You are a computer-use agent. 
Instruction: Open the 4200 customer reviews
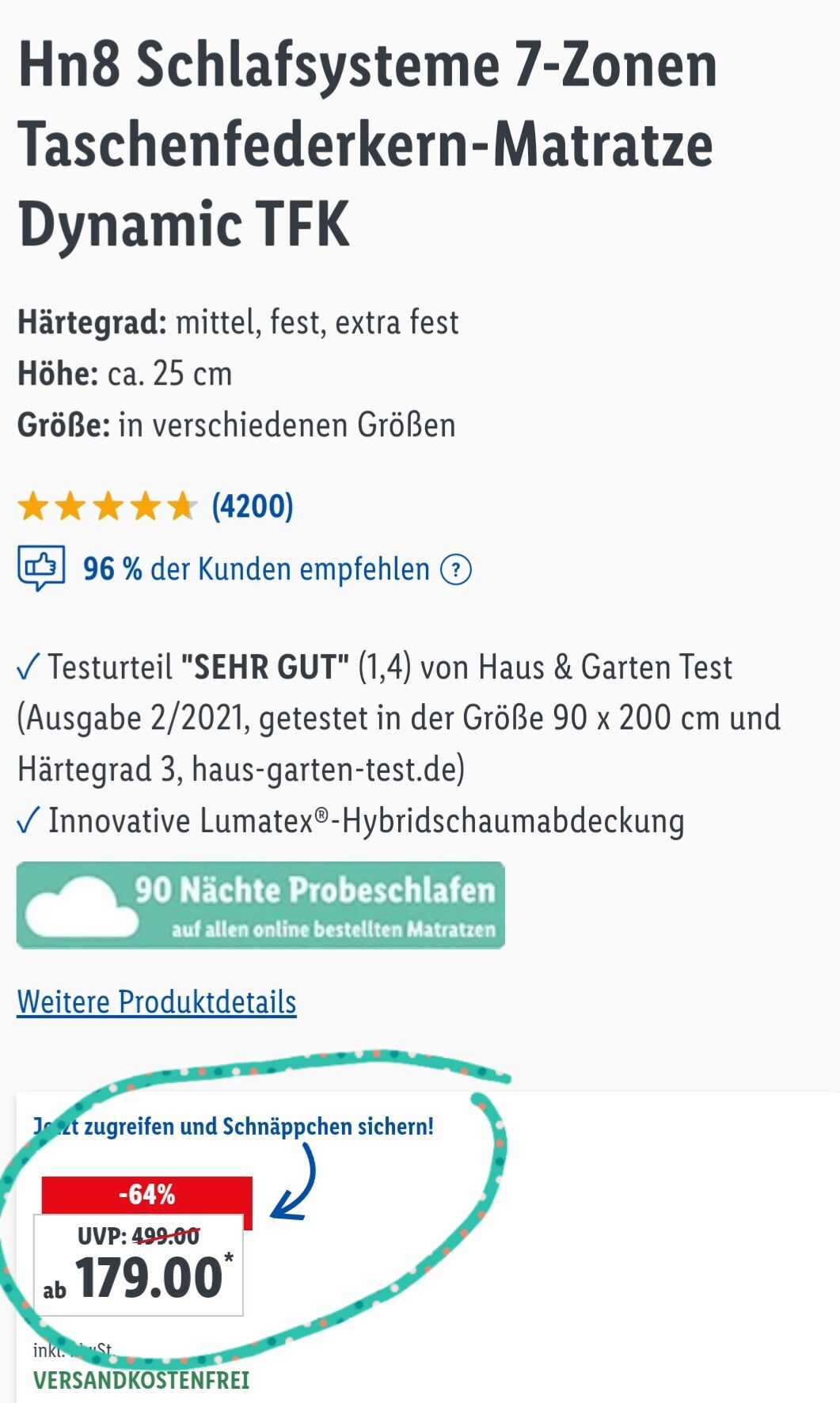pyautogui.click(x=253, y=506)
